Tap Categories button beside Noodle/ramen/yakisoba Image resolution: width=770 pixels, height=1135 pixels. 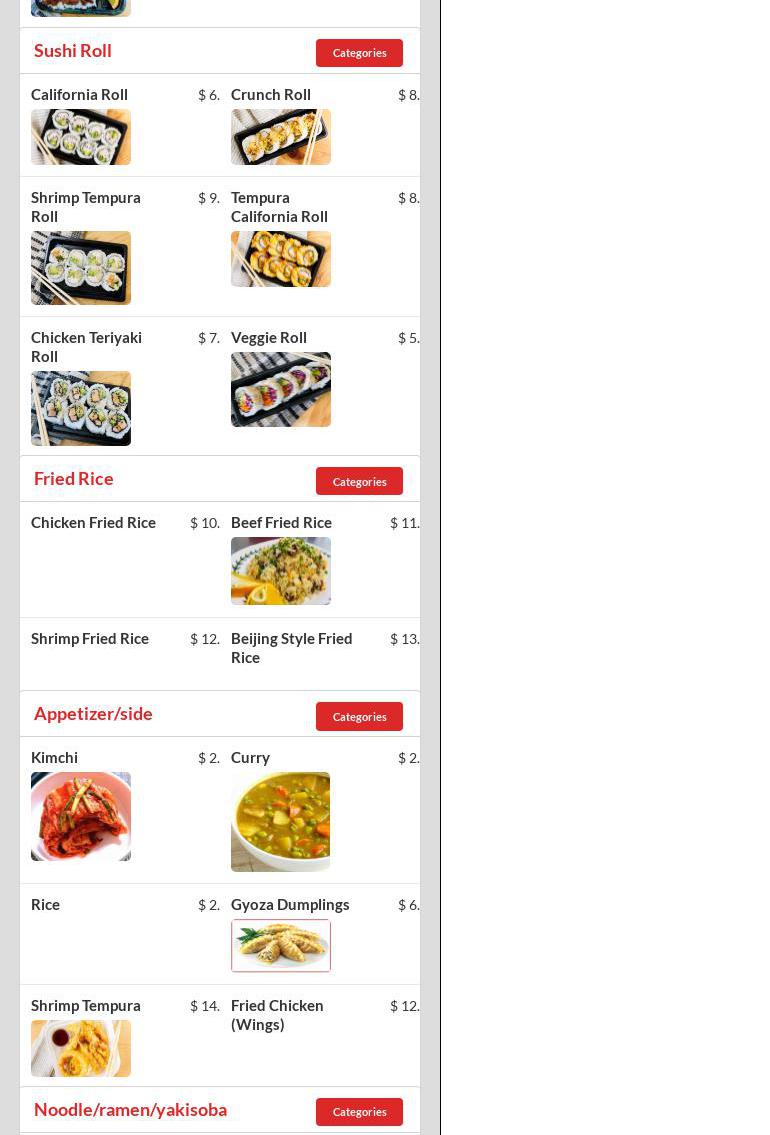(x=359, y=1112)
